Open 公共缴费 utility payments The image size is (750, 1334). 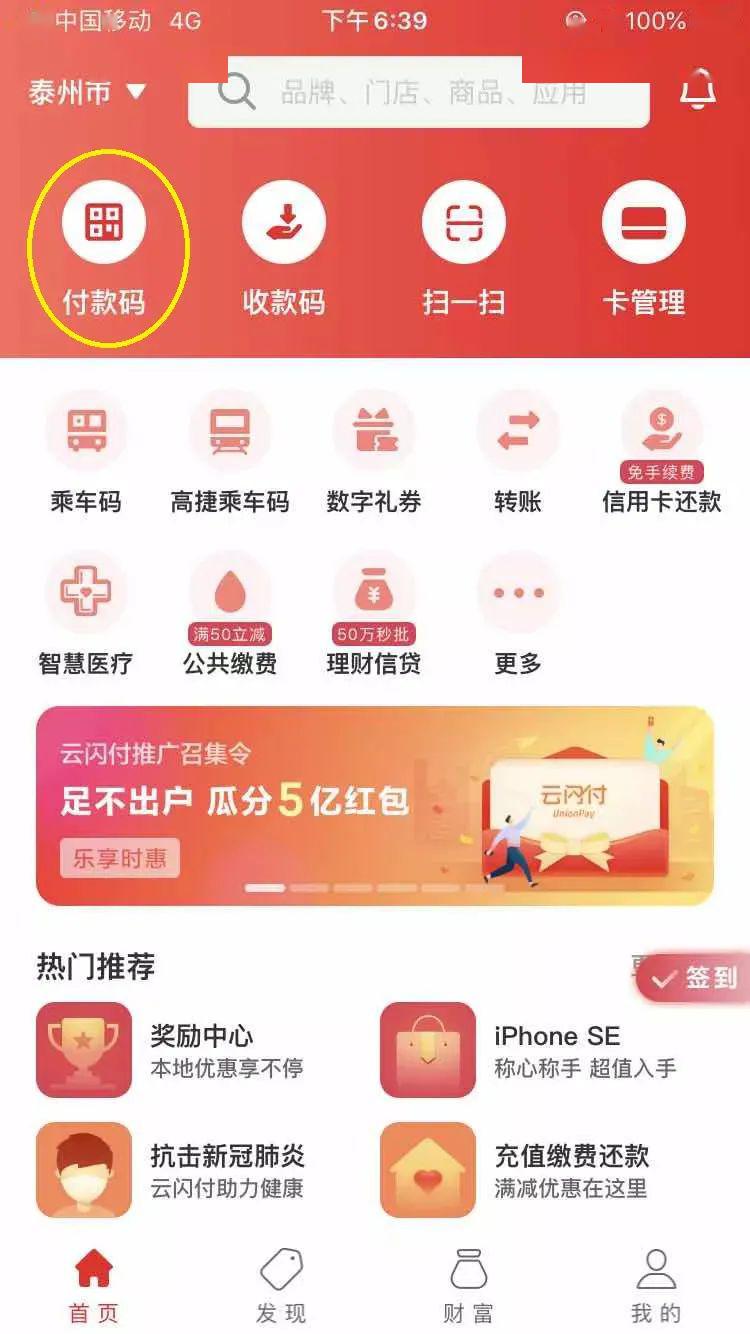230,614
